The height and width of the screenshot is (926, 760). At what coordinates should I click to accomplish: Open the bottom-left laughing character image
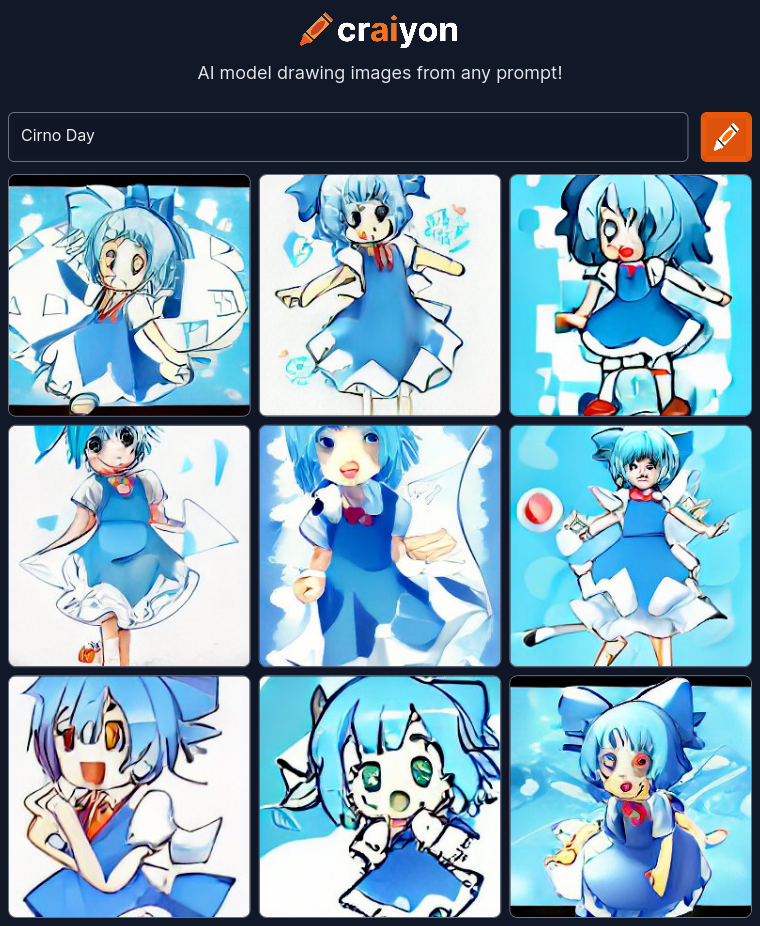pos(129,796)
